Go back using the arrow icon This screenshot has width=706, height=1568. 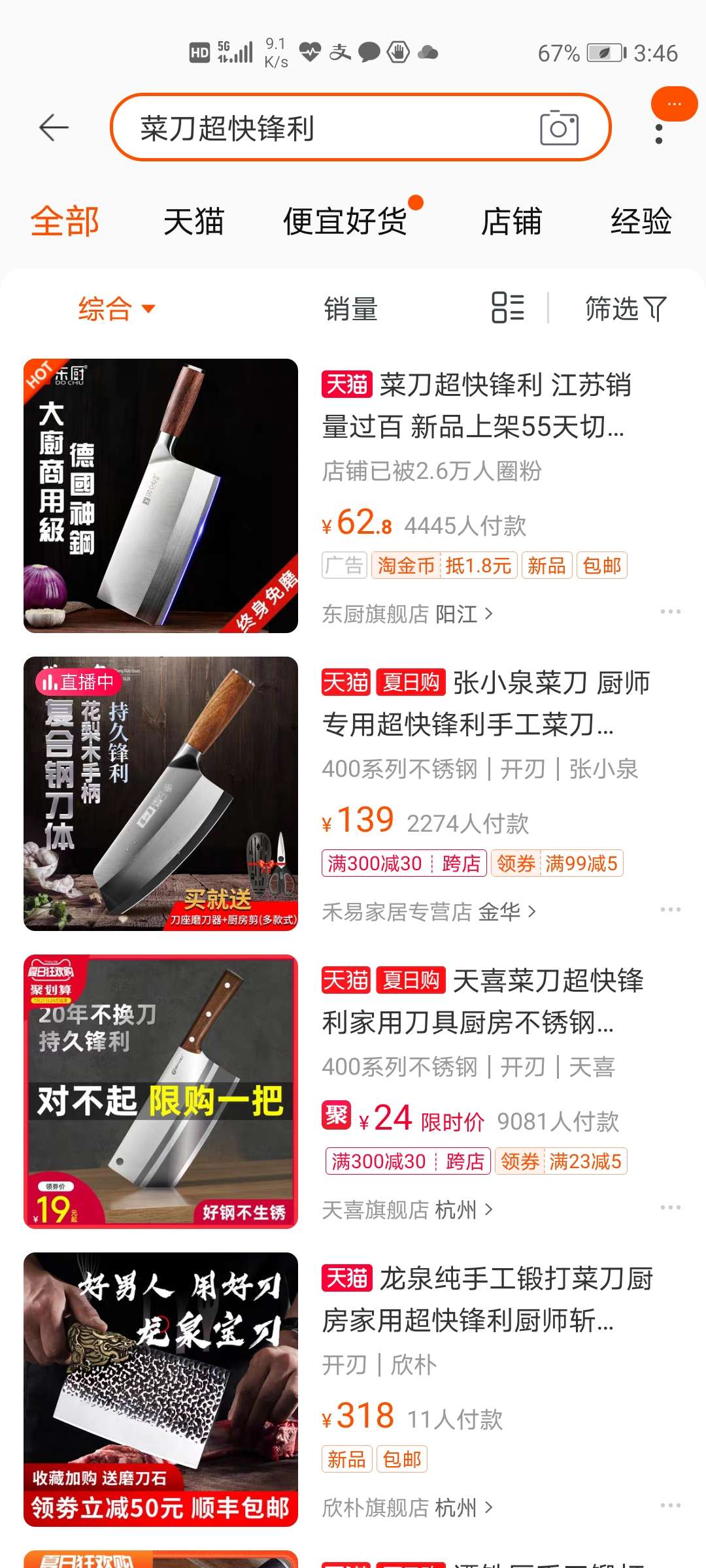click(x=54, y=127)
